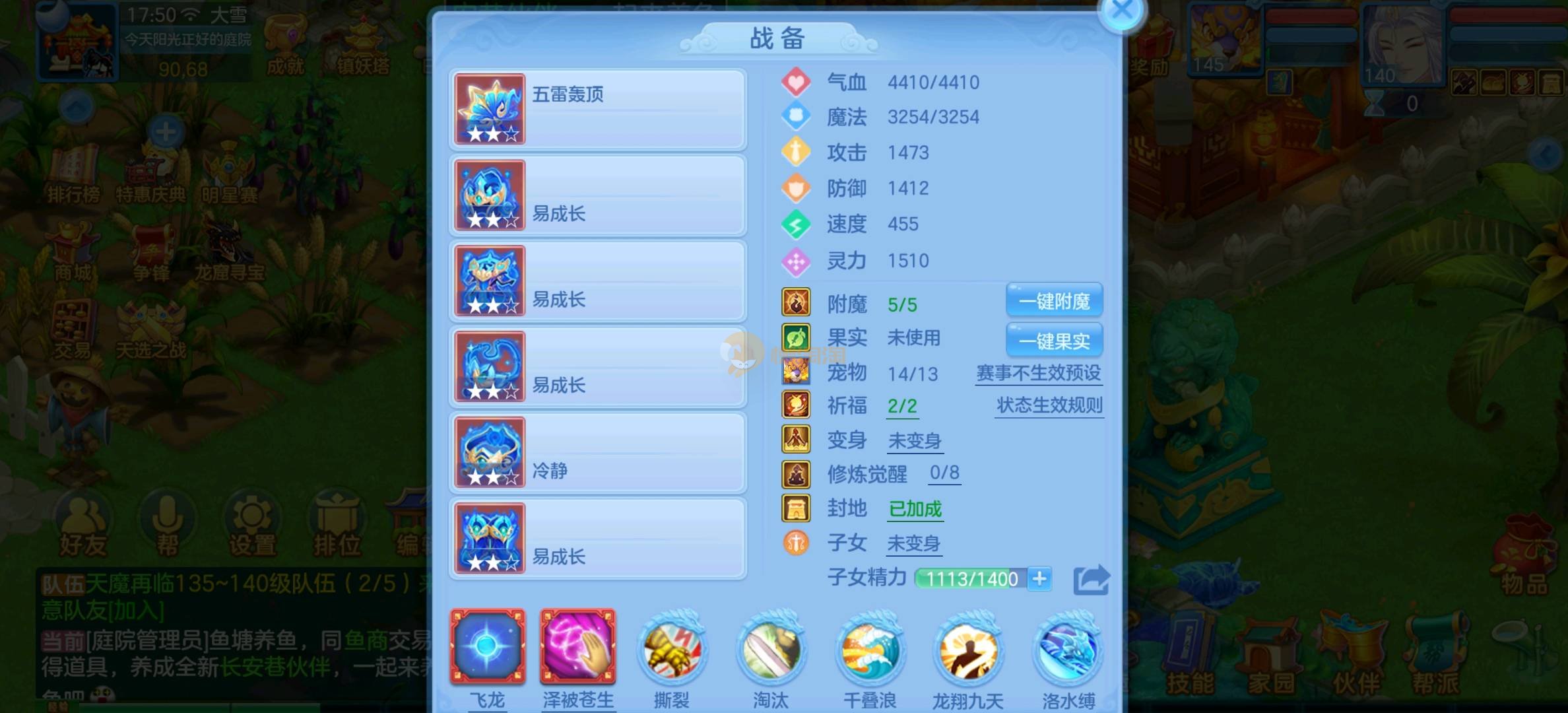The height and width of the screenshot is (713, 1568).
Task: Select the 龙翔九天 skill icon
Action: coord(968,650)
